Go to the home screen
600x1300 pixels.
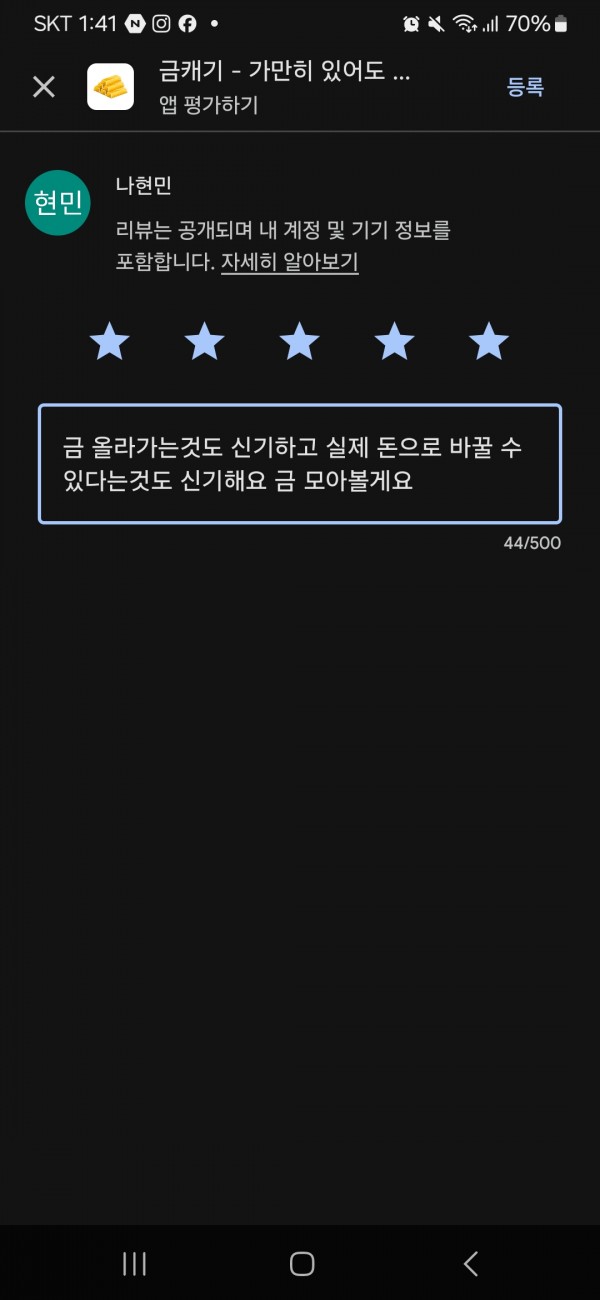click(302, 1264)
